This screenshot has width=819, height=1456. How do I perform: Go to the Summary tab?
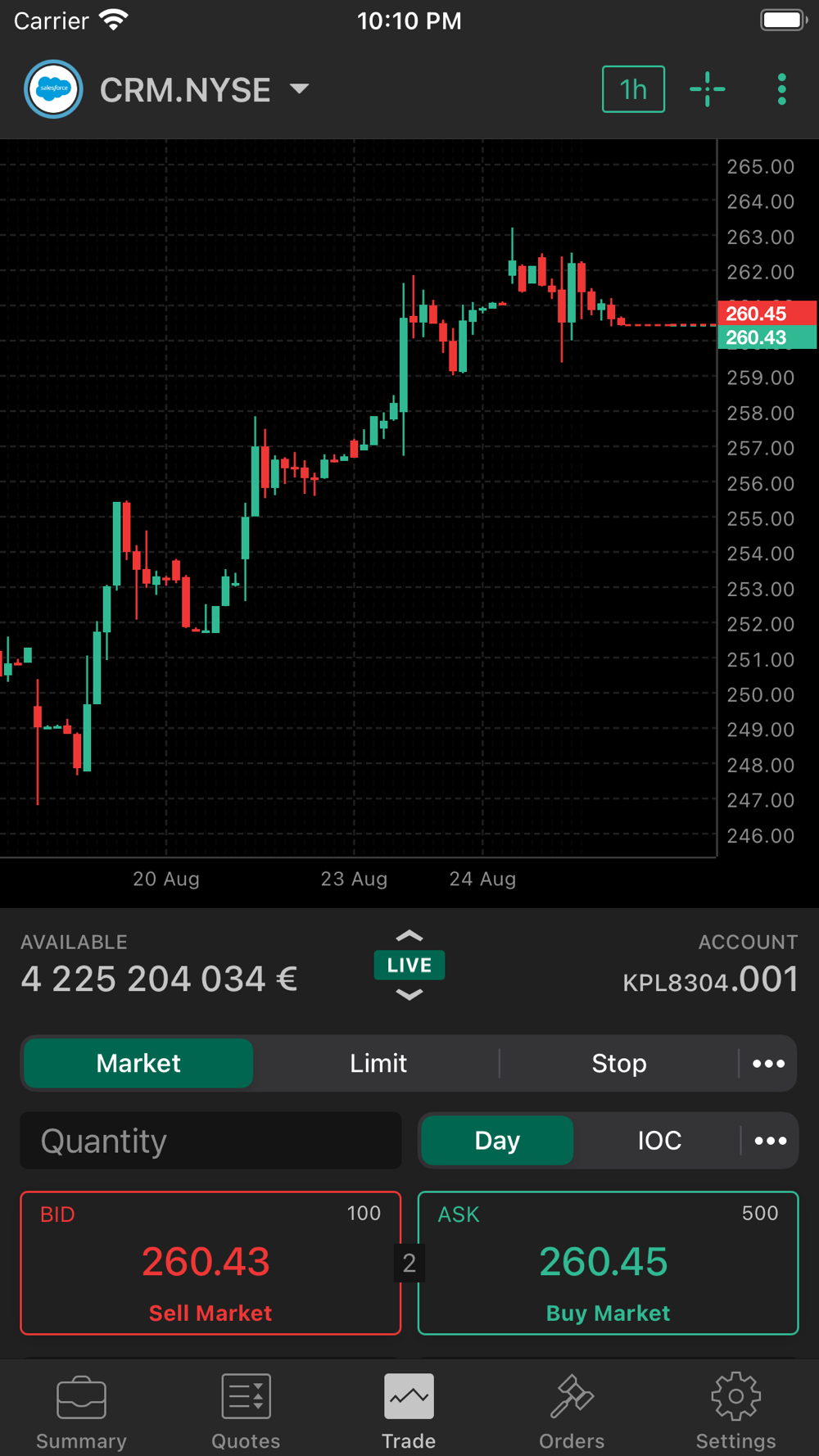pos(81,1412)
